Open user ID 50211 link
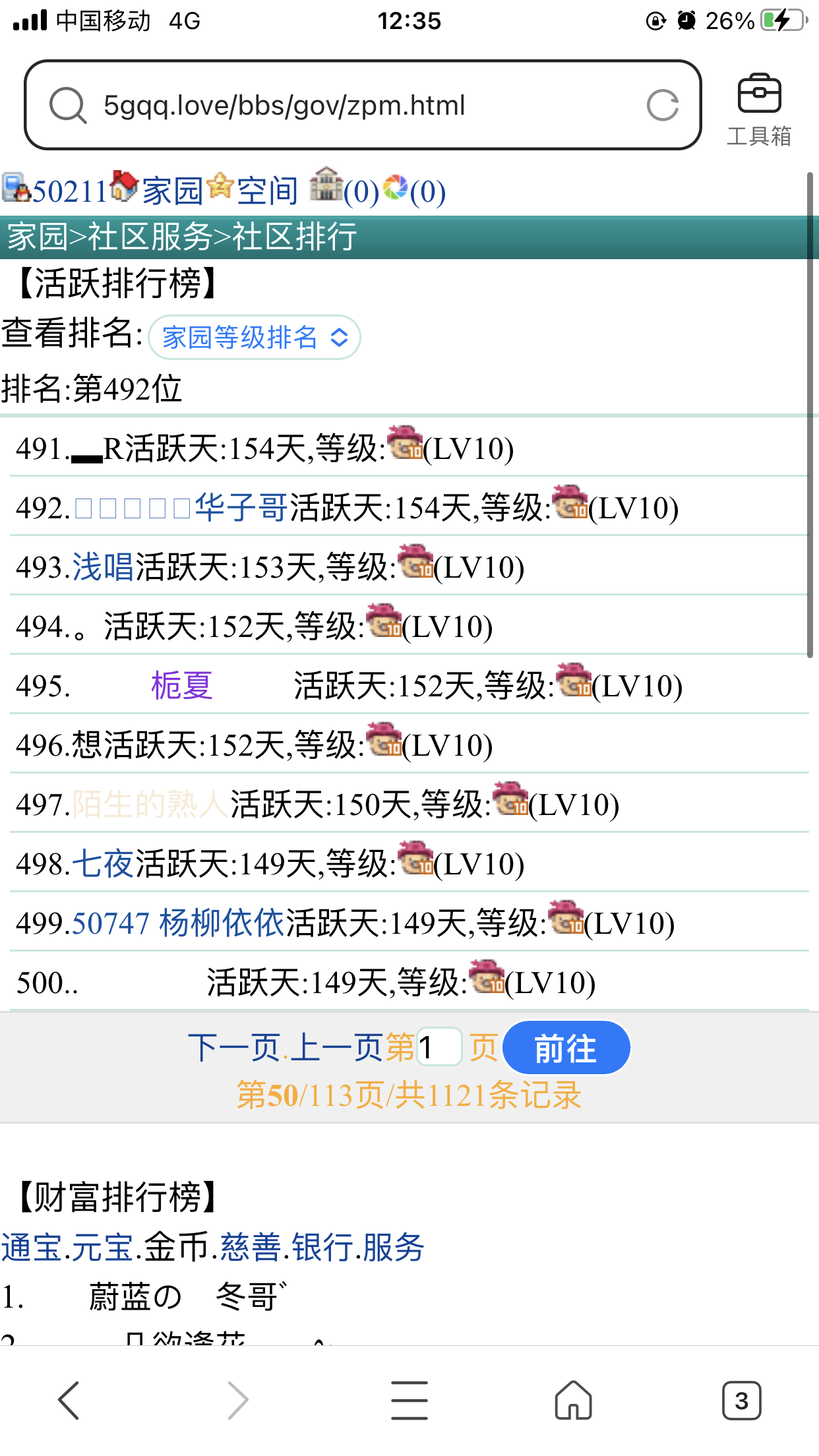Image resolution: width=819 pixels, height=1456 pixels. tap(69, 191)
